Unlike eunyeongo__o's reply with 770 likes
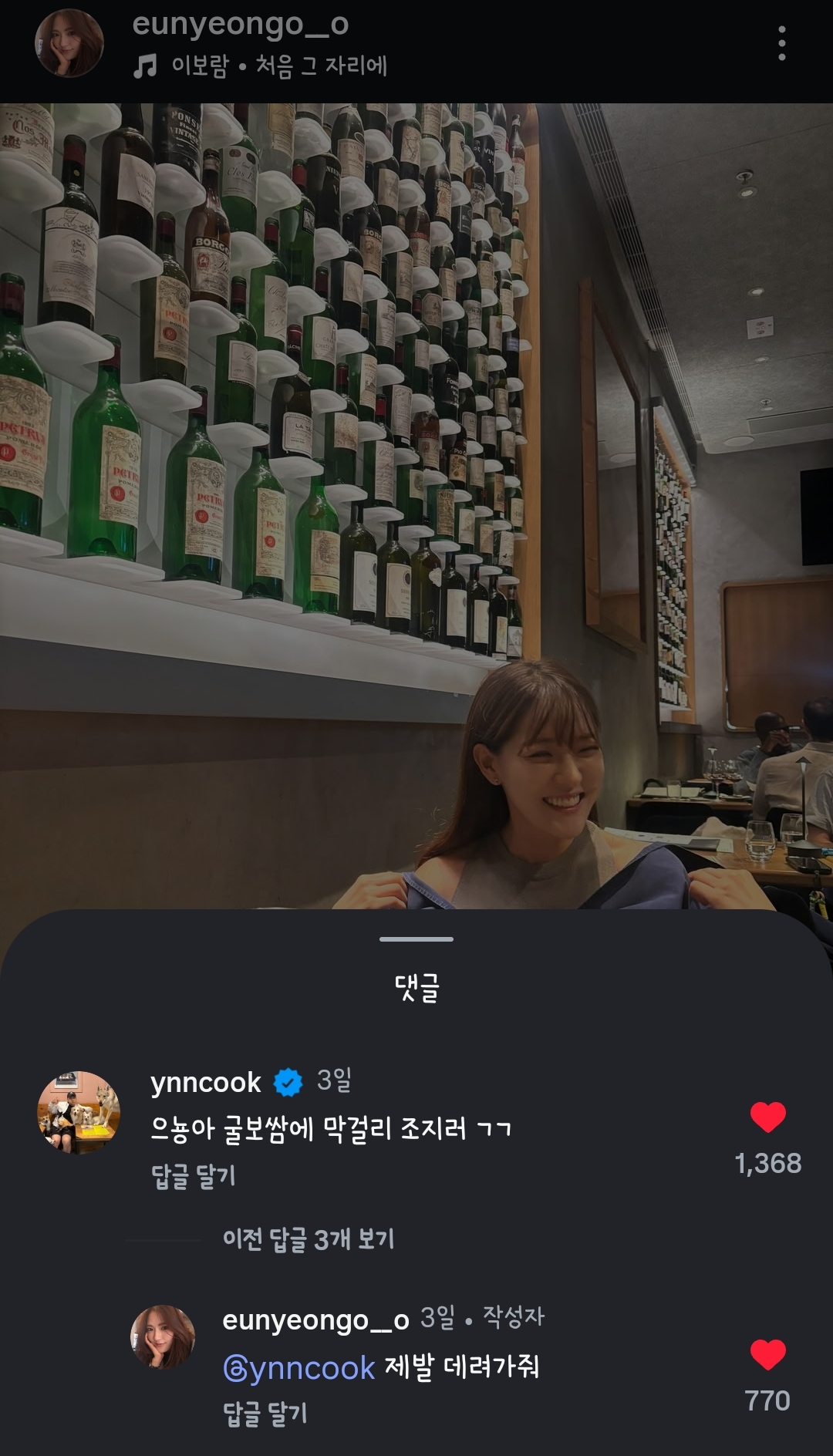This screenshot has height=1456, width=833. (x=767, y=1354)
